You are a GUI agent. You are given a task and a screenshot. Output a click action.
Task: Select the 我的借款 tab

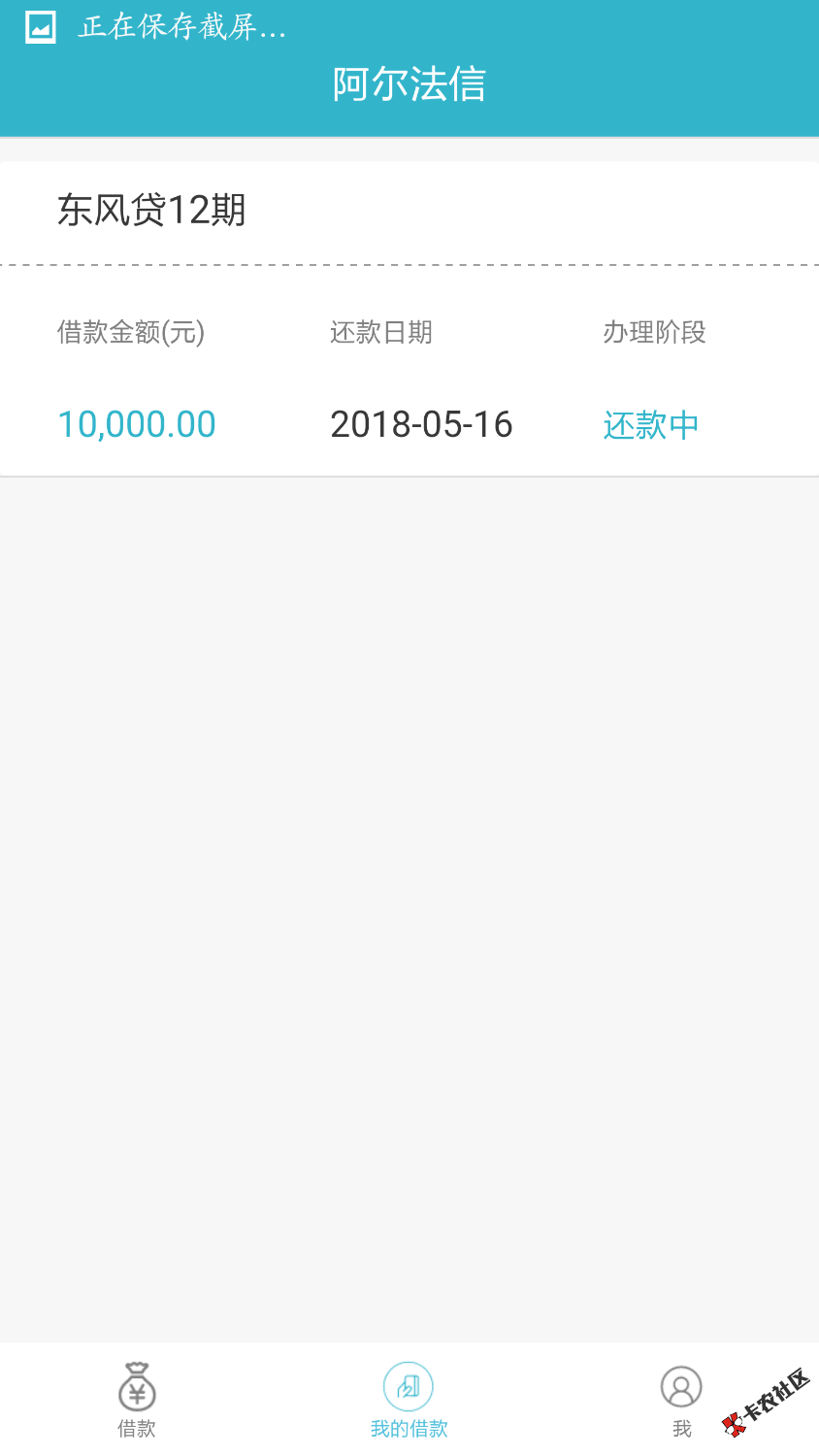[x=409, y=1400]
